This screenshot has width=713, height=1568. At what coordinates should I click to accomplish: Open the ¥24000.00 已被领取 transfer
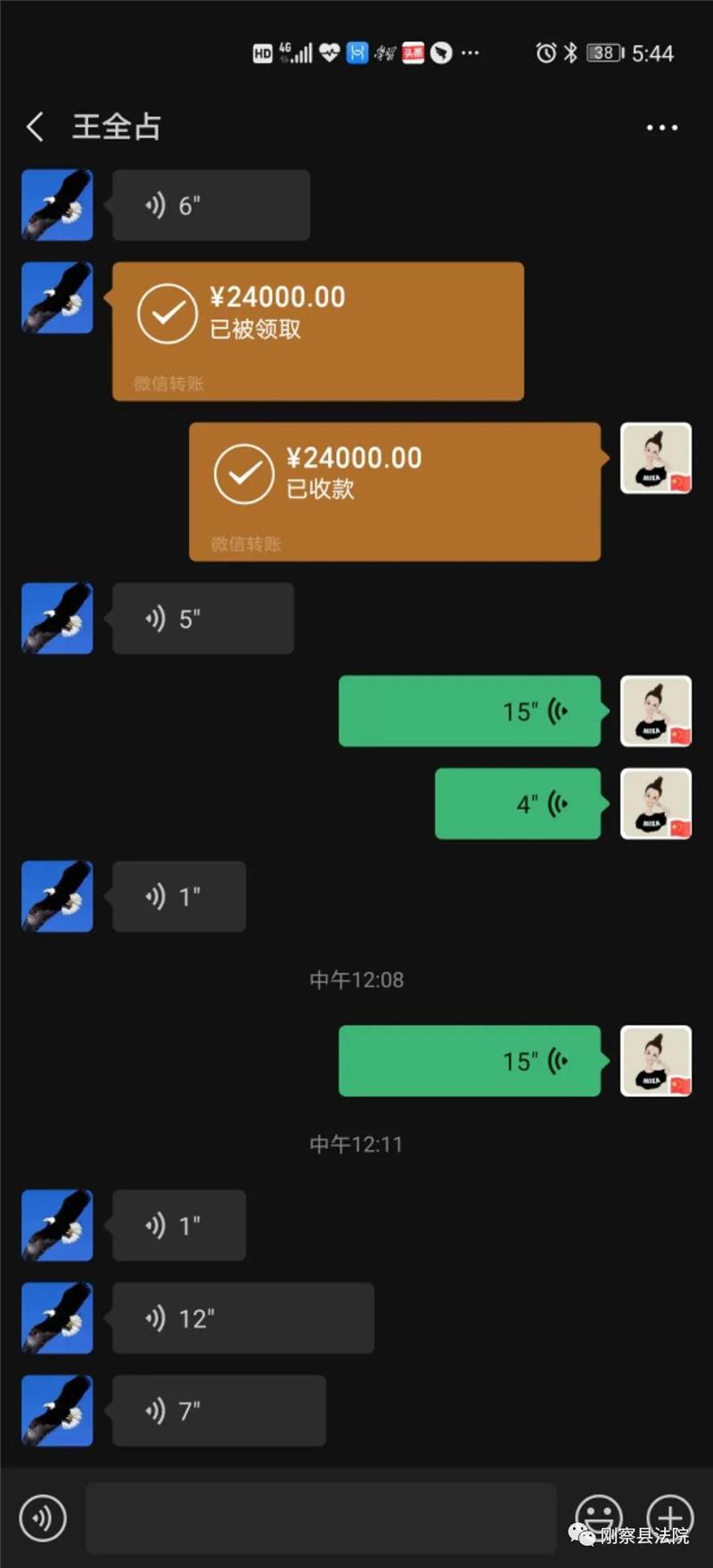tap(318, 331)
